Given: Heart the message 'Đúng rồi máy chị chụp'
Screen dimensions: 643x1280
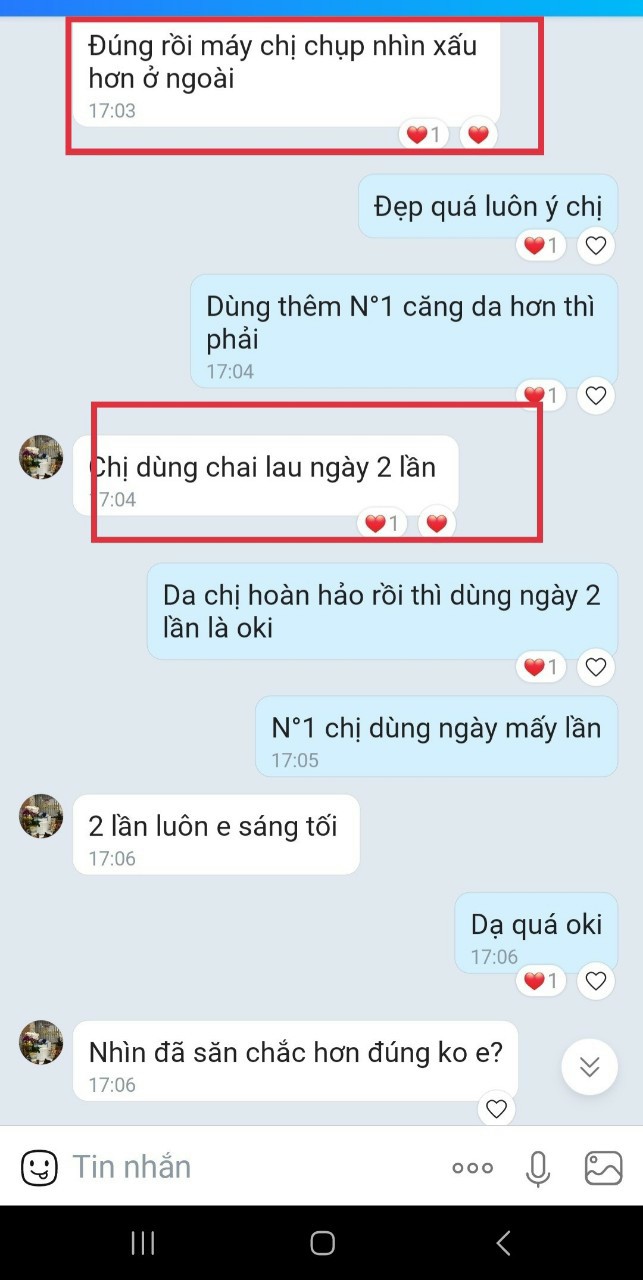Looking at the screenshot, I should 478,134.
